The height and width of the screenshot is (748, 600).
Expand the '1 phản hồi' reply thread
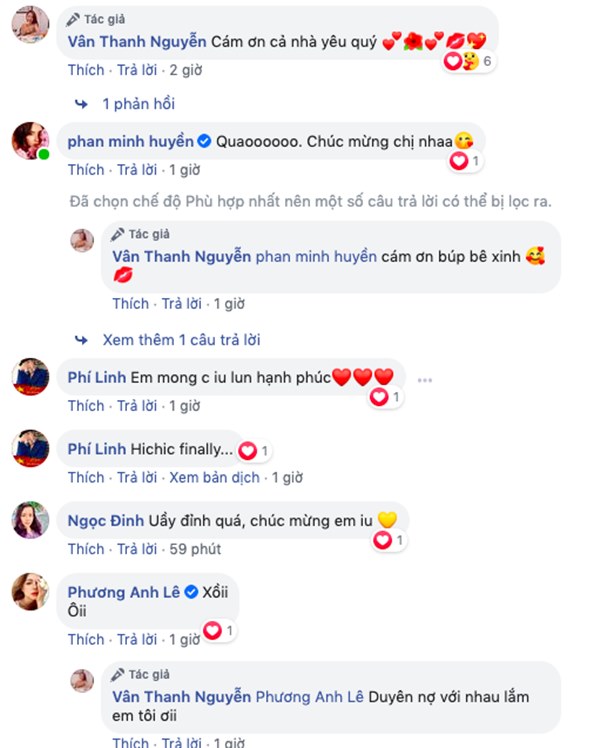tap(135, 104)
